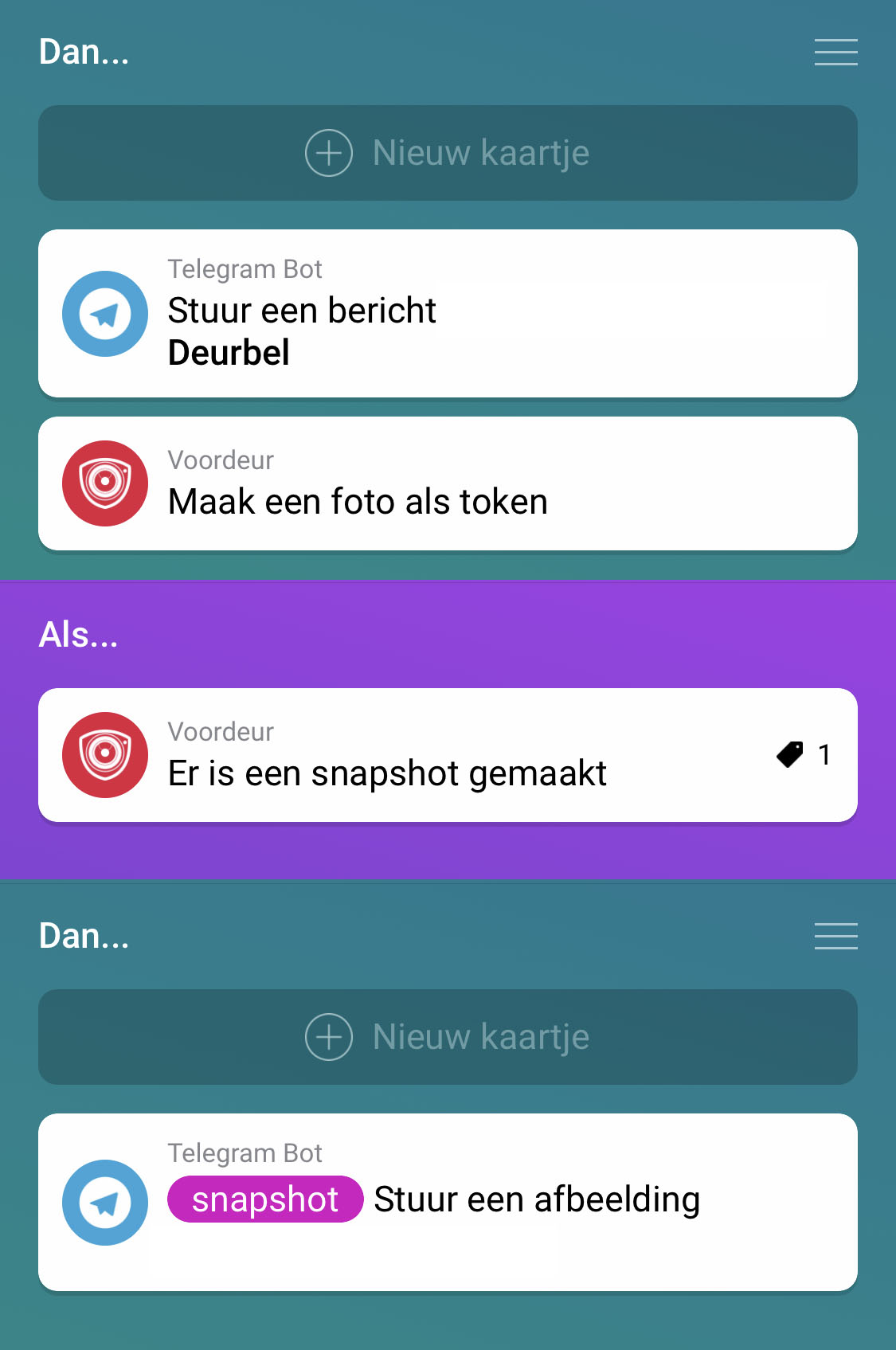This screenshot has height=1350, width=896.
Task: Tap Nieuw kaartje above the 'Stuur een afbeelding' card
Action: pos(448,1037)
